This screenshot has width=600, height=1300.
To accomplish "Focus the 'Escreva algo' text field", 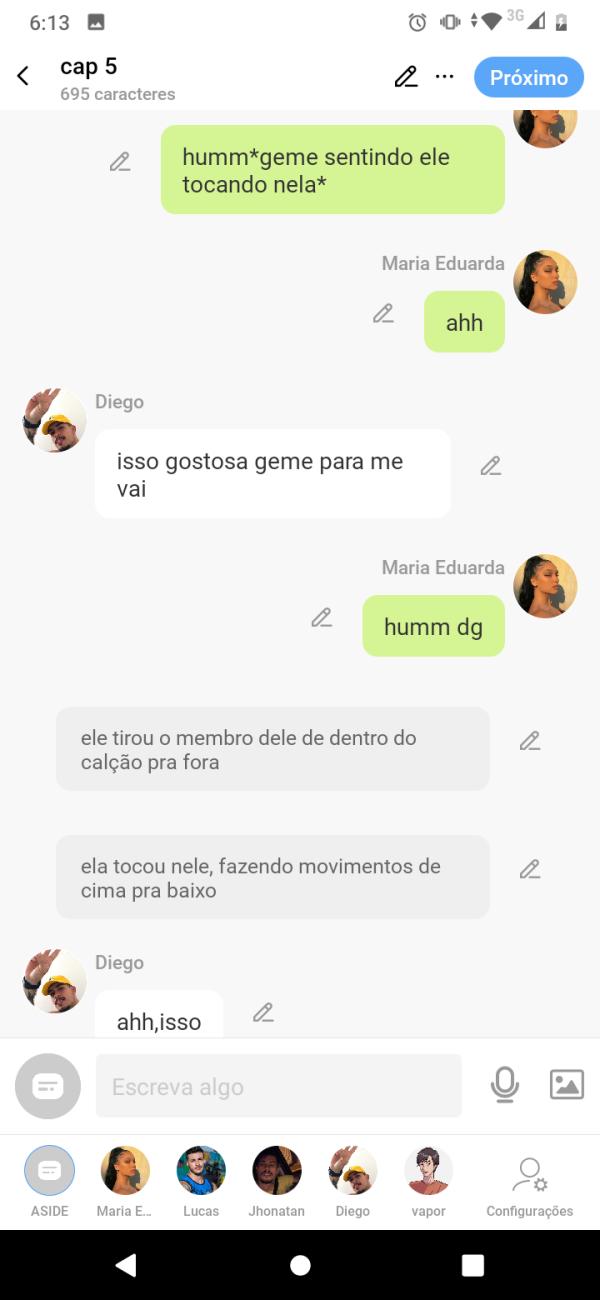I will click(278, 1086).
